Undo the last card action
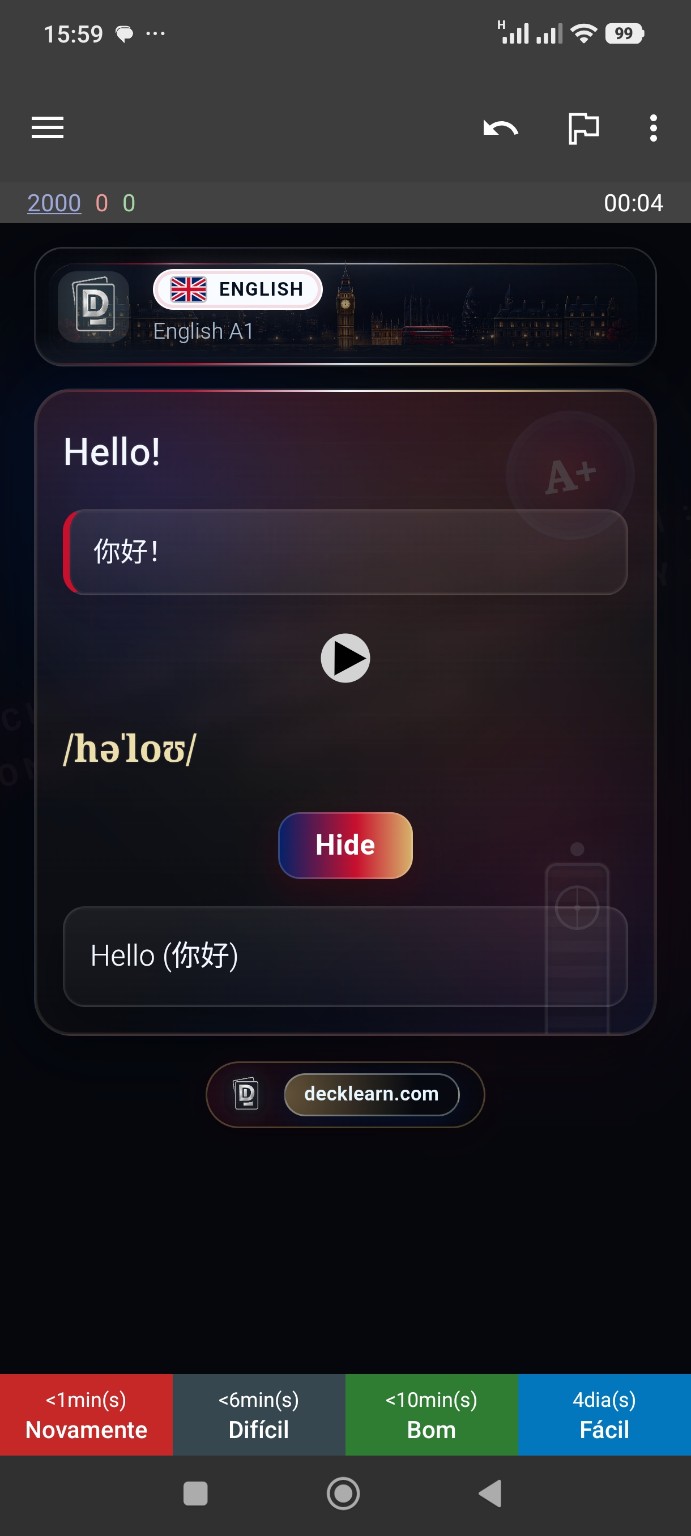 (x=501, y=128)
